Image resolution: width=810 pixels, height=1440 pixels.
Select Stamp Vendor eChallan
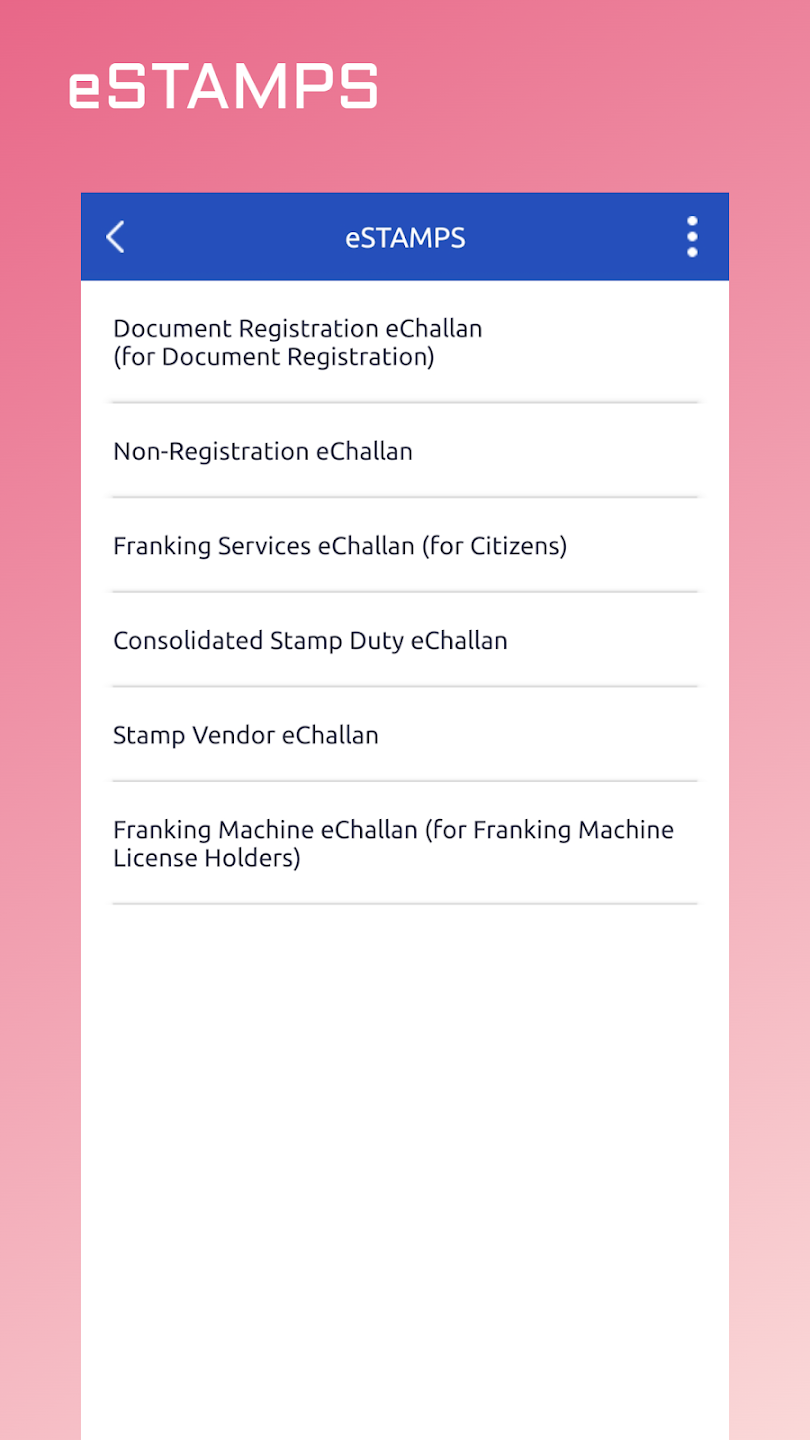point(246,735)
